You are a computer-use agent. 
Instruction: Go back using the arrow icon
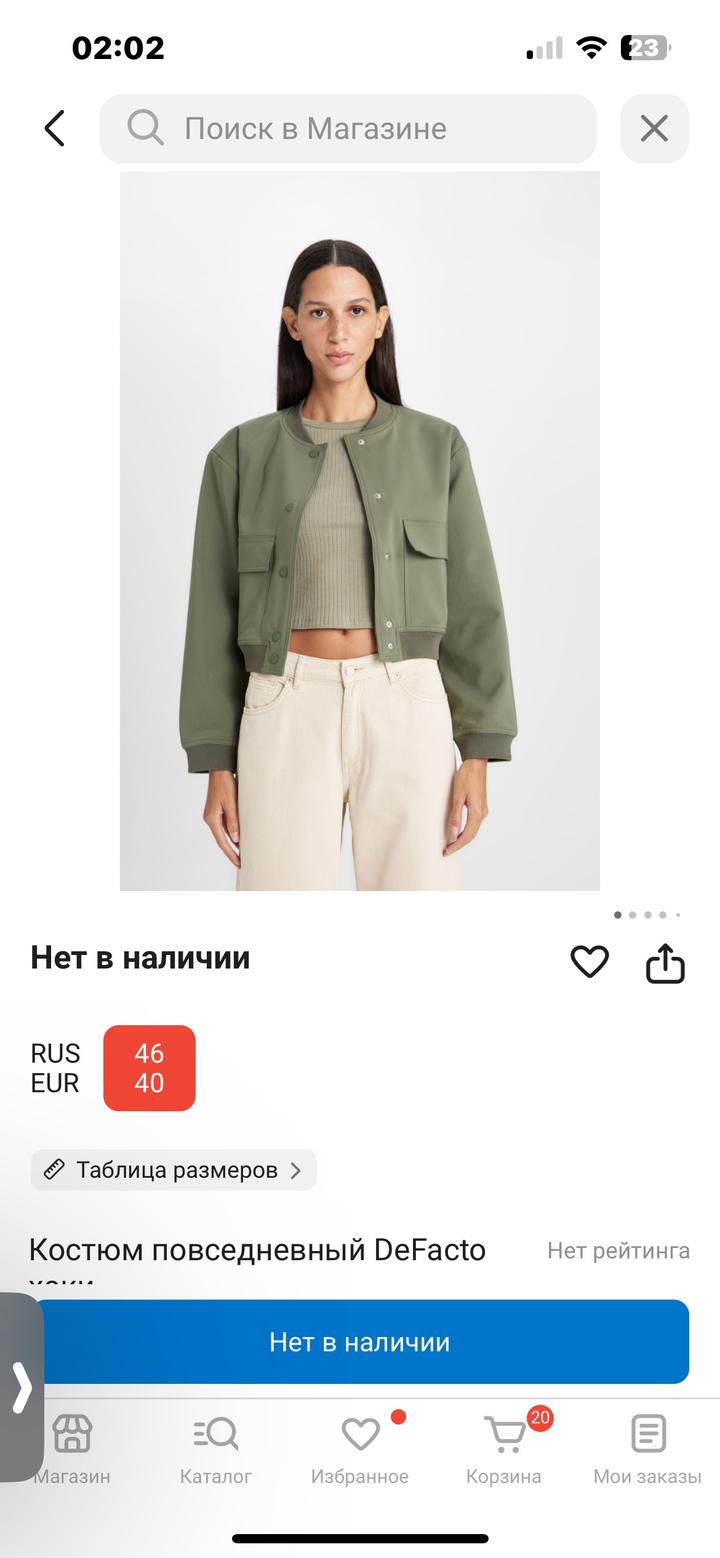pyautogui.click(x=55, y=128)
